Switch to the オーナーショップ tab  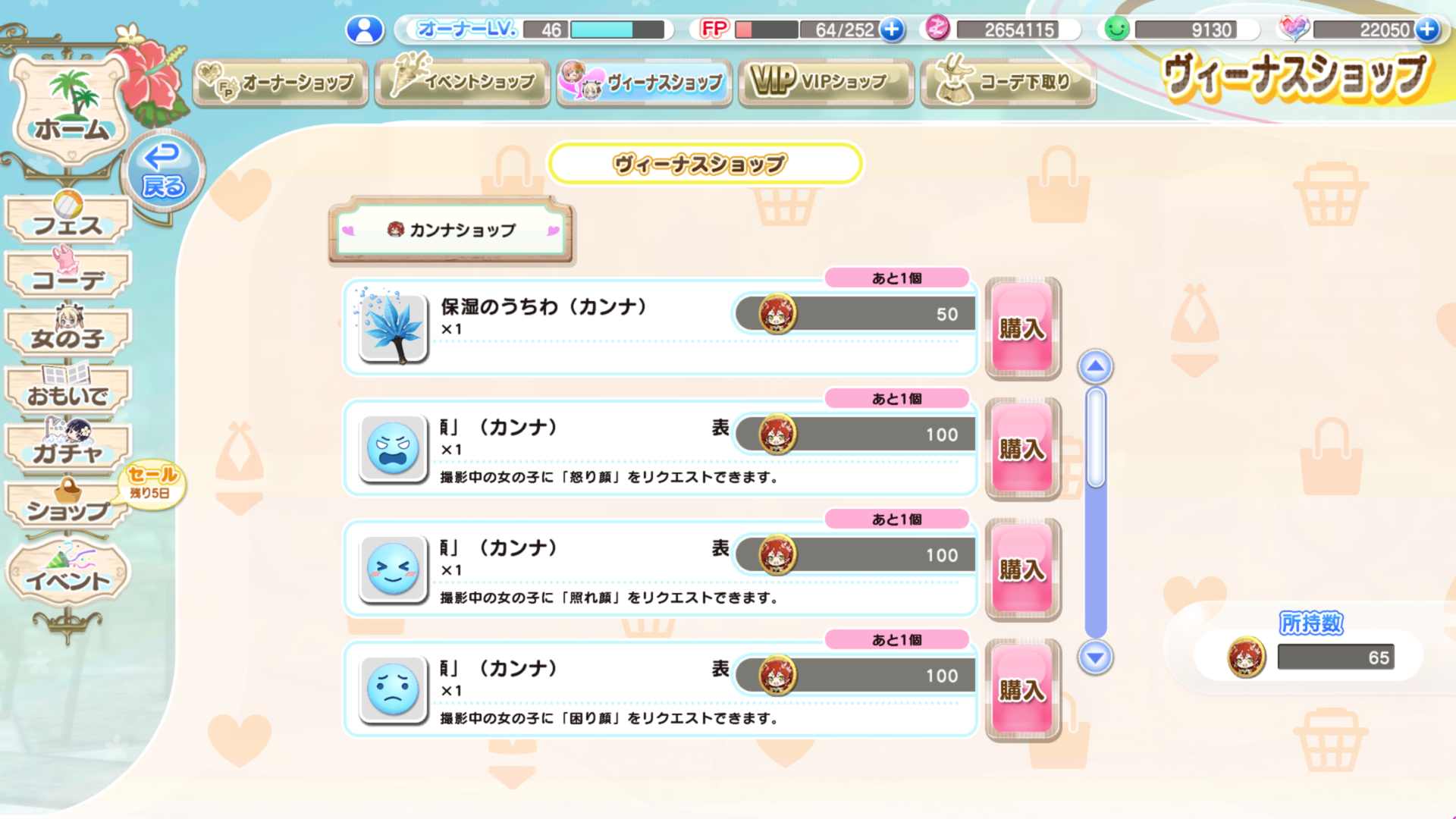281,82
